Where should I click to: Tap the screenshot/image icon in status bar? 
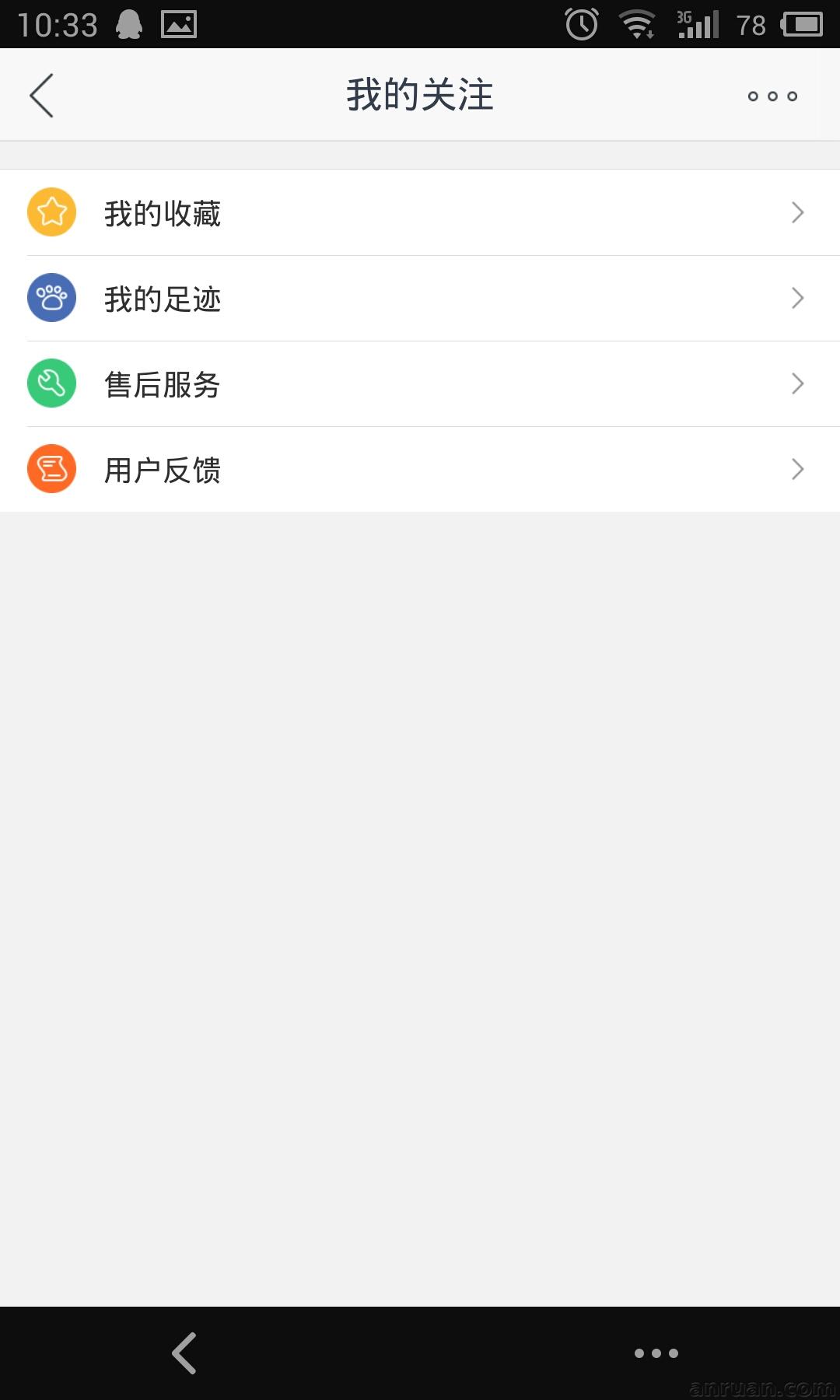click(177, 23)
